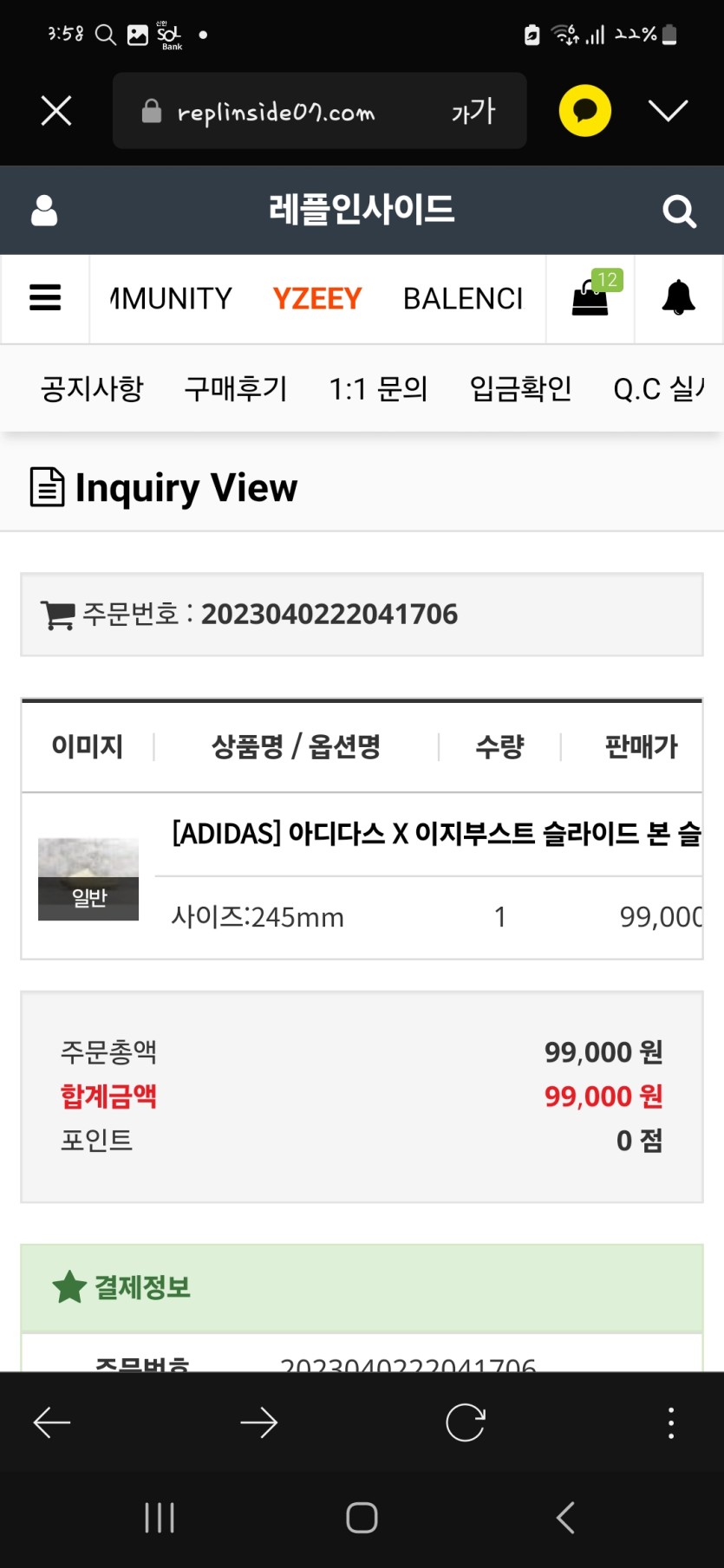Open the site search magnifier
This screenshot has width=724, height=1568.
tap(679, 211)
